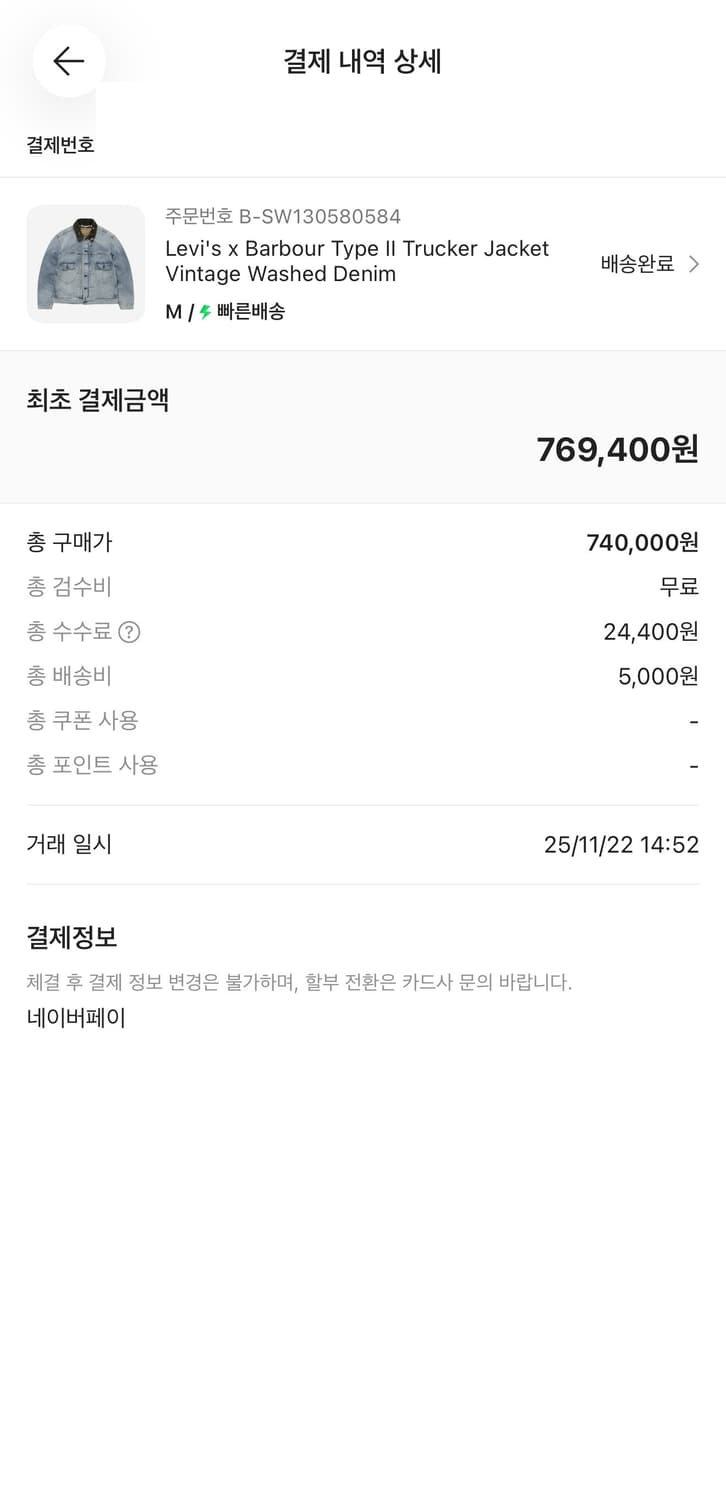Click the 결제번호 payment number label
Viewport: 726px width, 1500px height.
click(x=59, y=144)
